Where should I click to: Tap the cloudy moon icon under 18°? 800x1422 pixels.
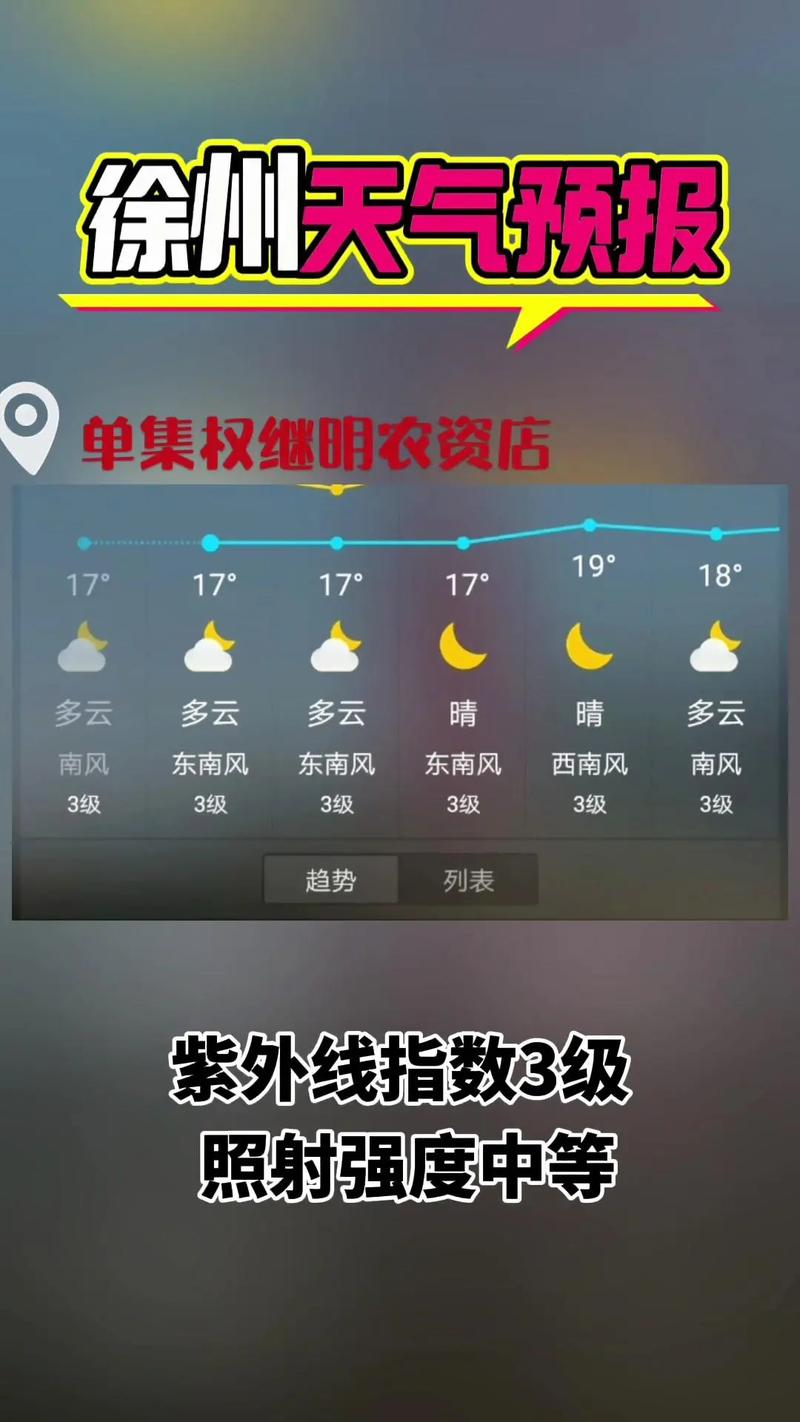[x=716, y=648]
